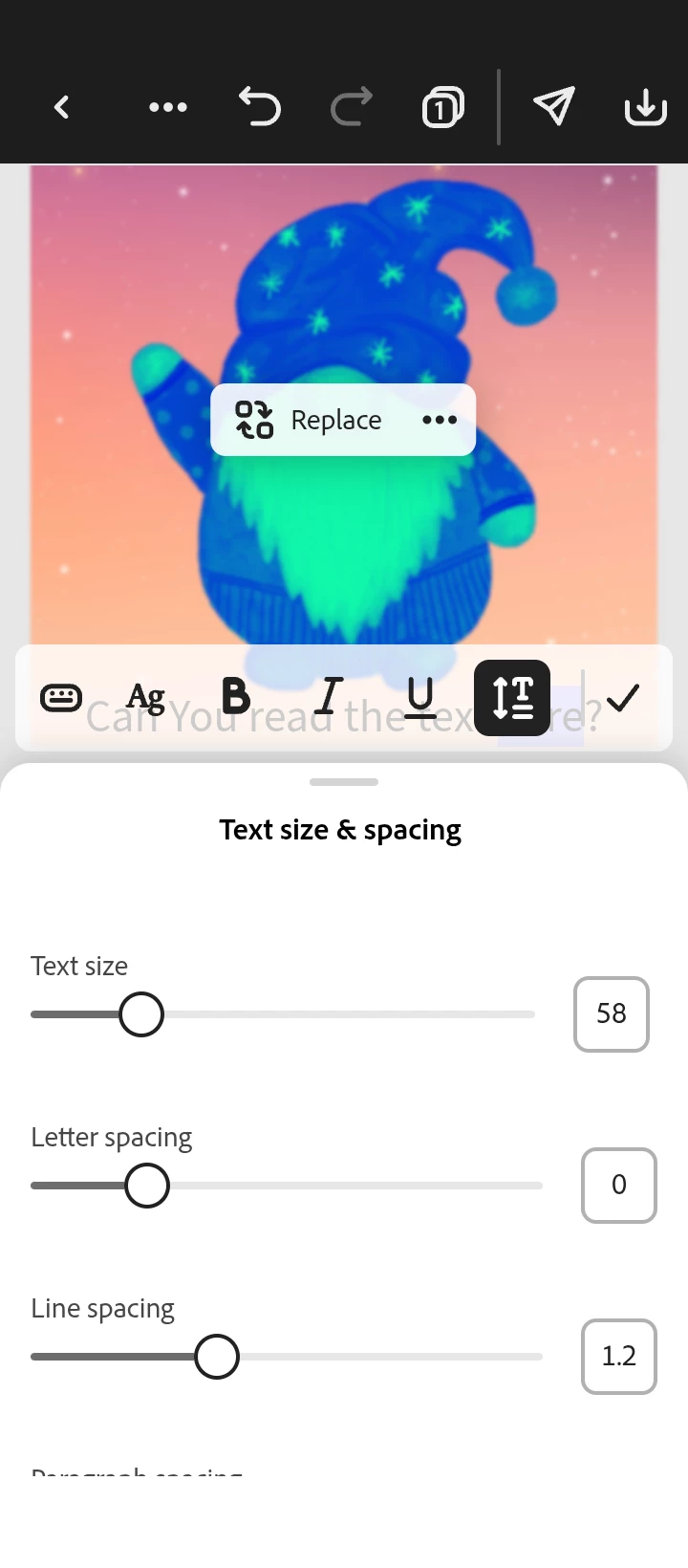Viewport: 688px width, 1568px height.
Task: Share the design with the send icon
Action: click(553, 107)
